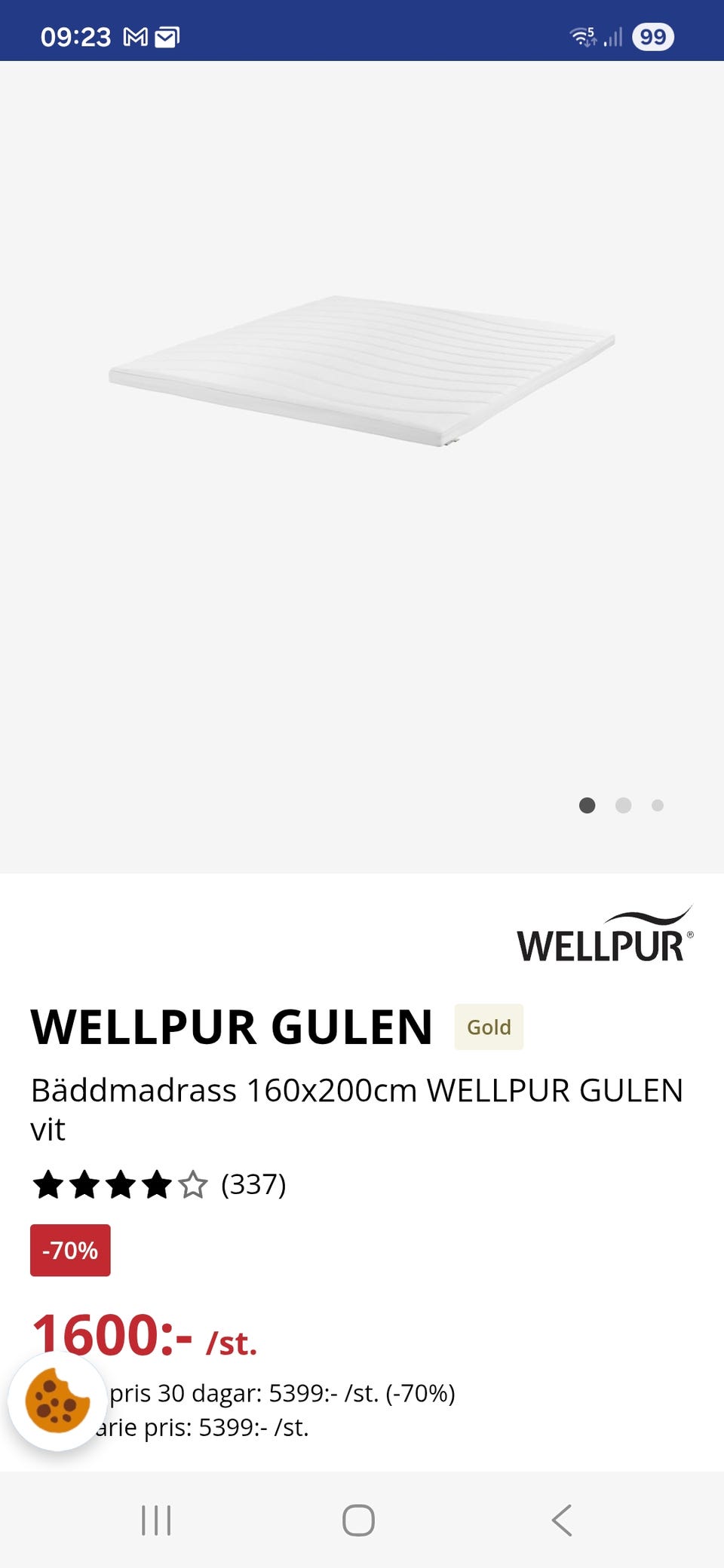Tap the -70% discount badge
The width and height of the screenshot is (724, 1568).
tap(70, 1250)
